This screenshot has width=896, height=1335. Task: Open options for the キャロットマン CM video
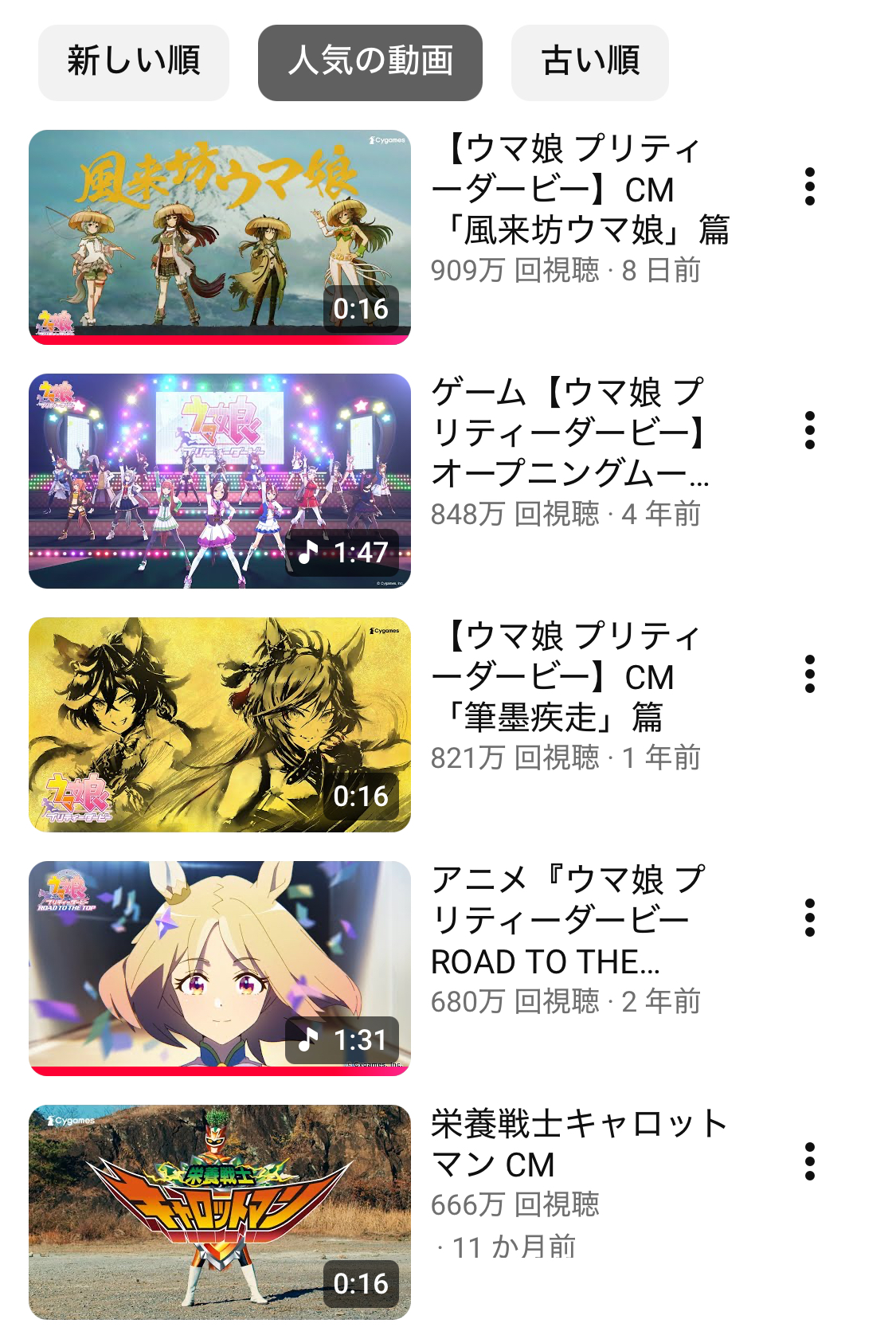(x=809, y=1161)
